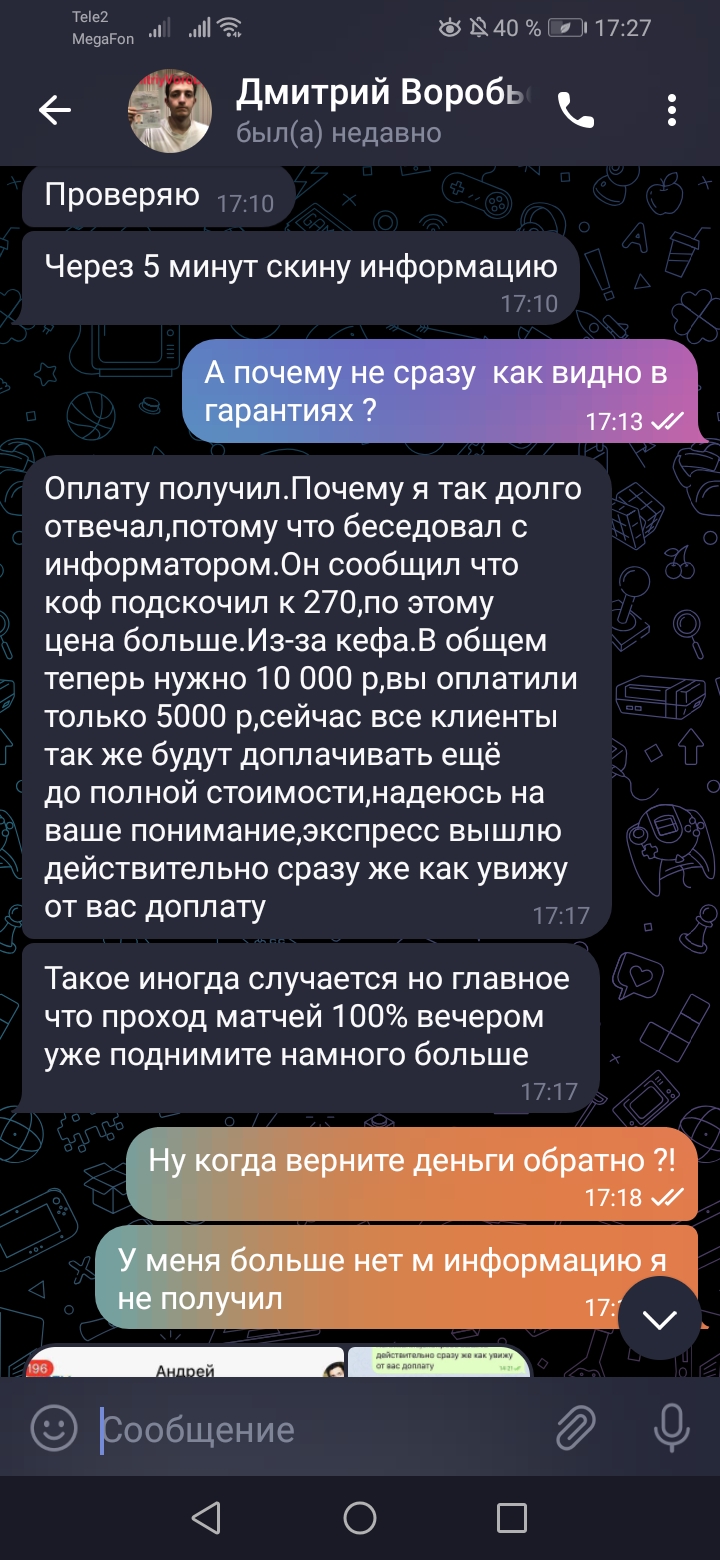Go back to the chat list
Image resolution: width=720 pixels, height=1560 pixels.
55,111
